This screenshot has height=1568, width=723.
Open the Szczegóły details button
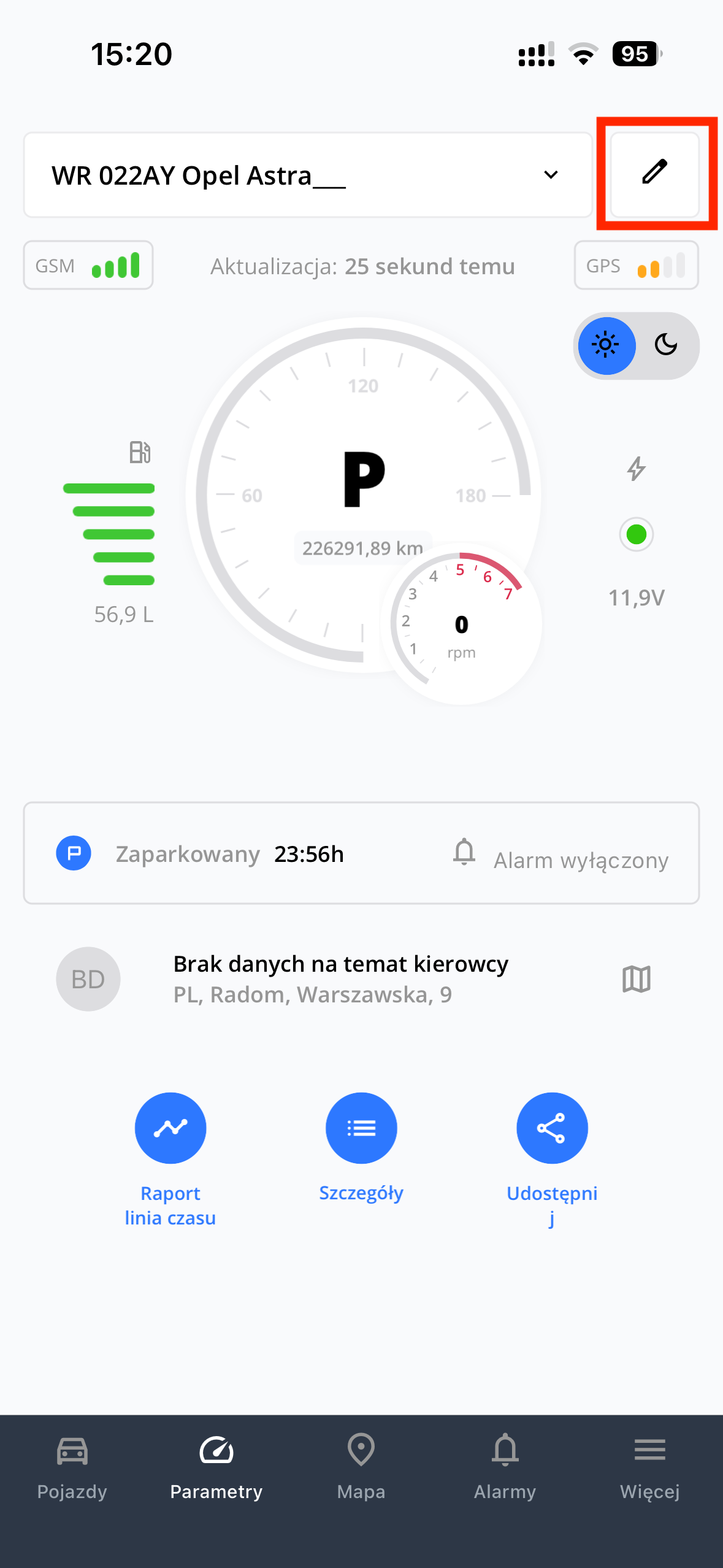pyautogui.click(x=361, y=1128)
